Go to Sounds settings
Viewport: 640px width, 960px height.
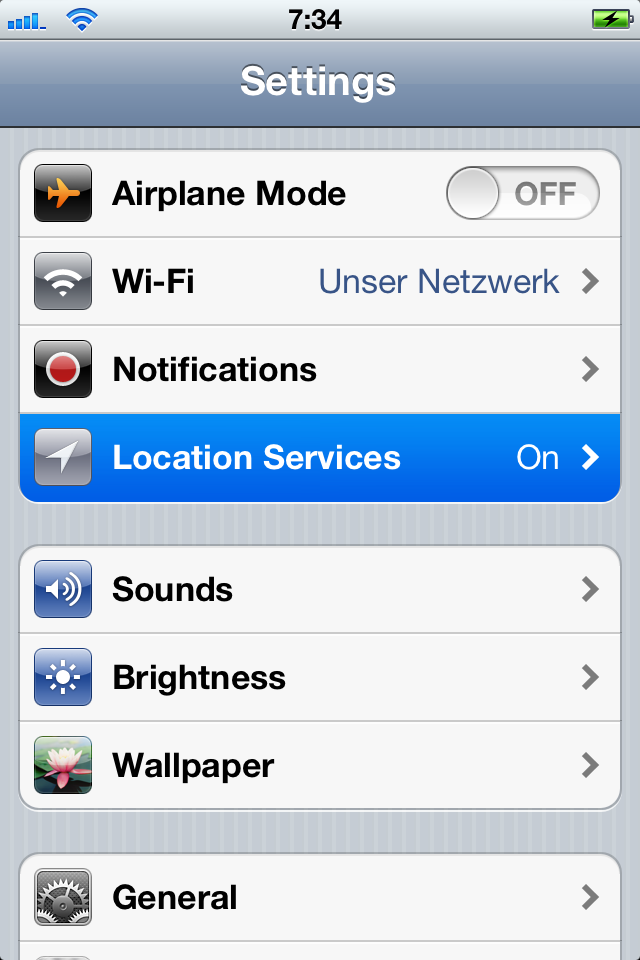320,590
